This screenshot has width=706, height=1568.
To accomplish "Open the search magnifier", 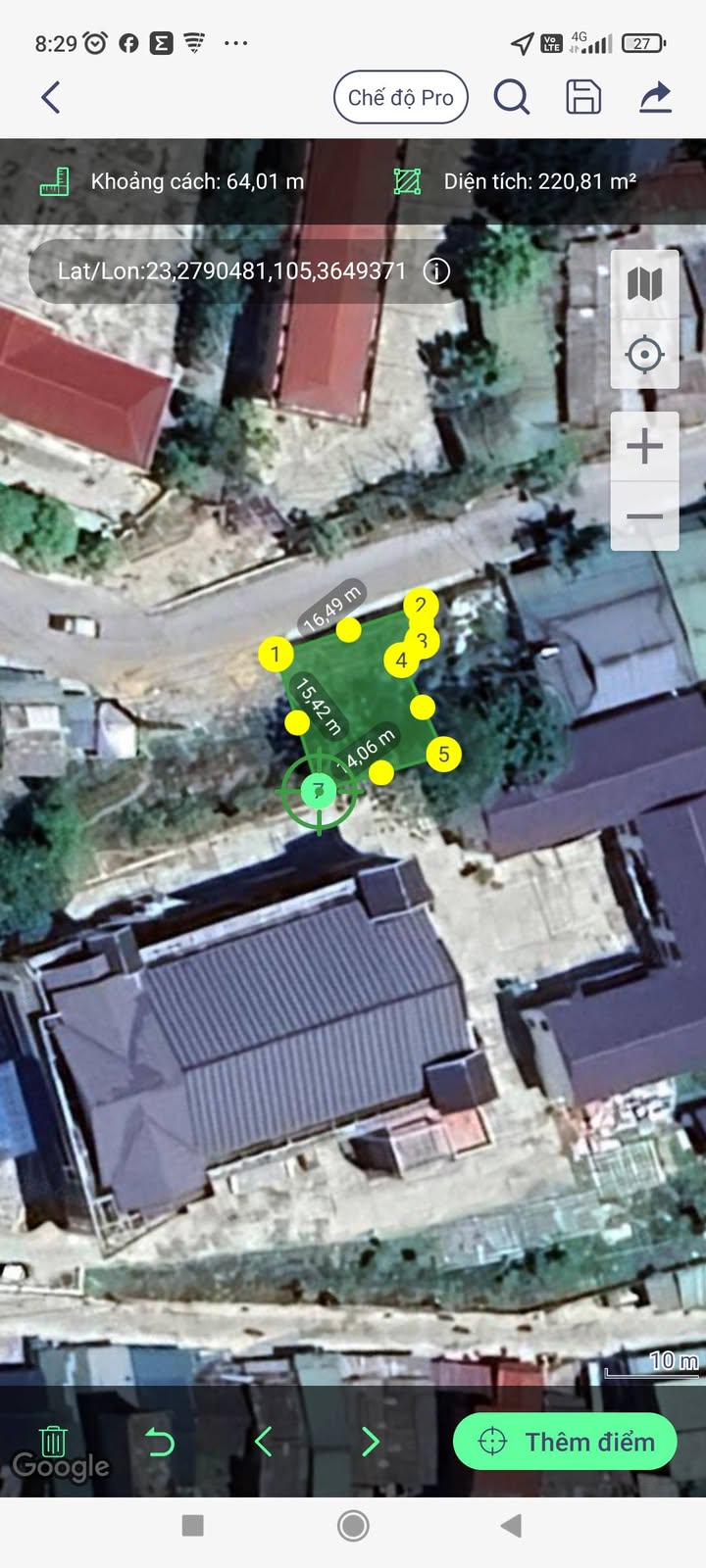I will click(x=511, y=97).
